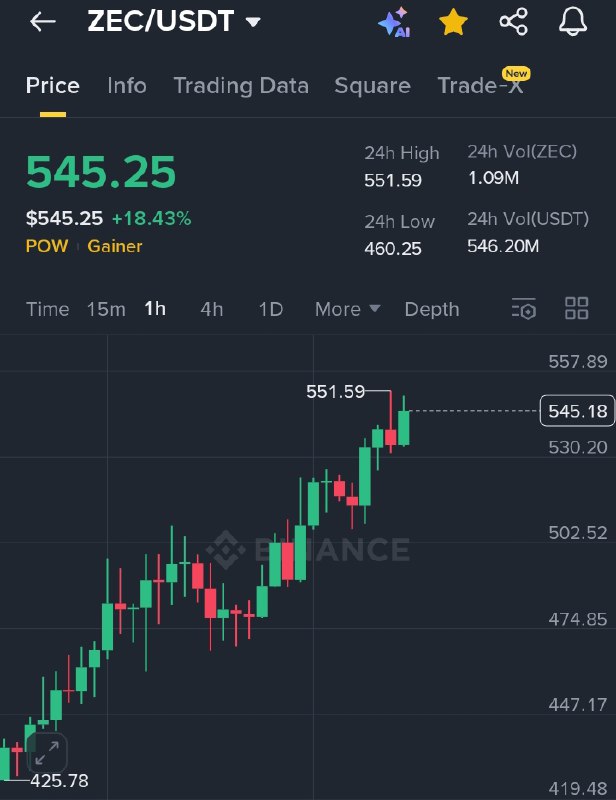Viewport: 616px width, 800px height.
Task: Tap the POW tag
Action: coord(47,246)
